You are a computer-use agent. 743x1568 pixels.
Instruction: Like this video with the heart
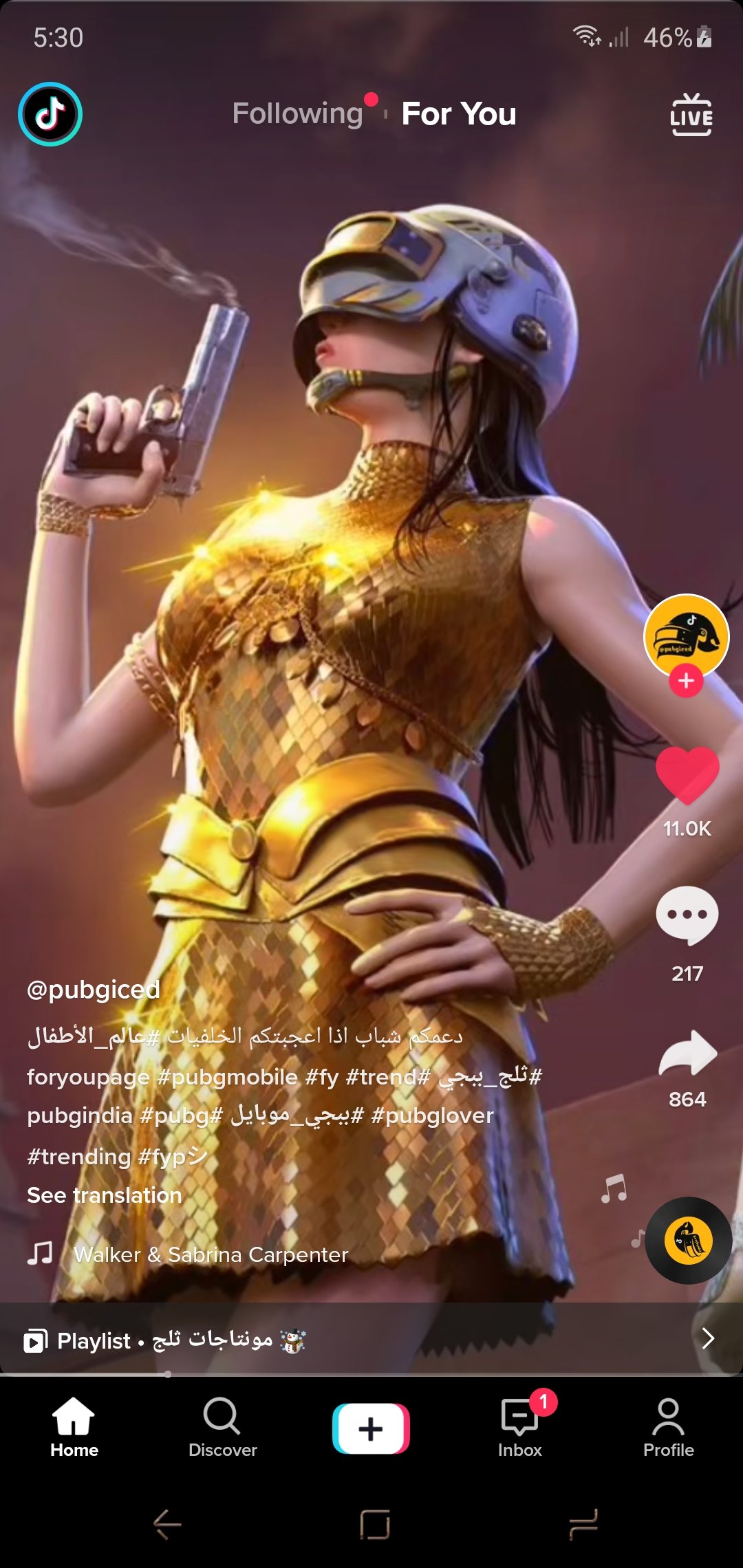(x=687, y=775)
